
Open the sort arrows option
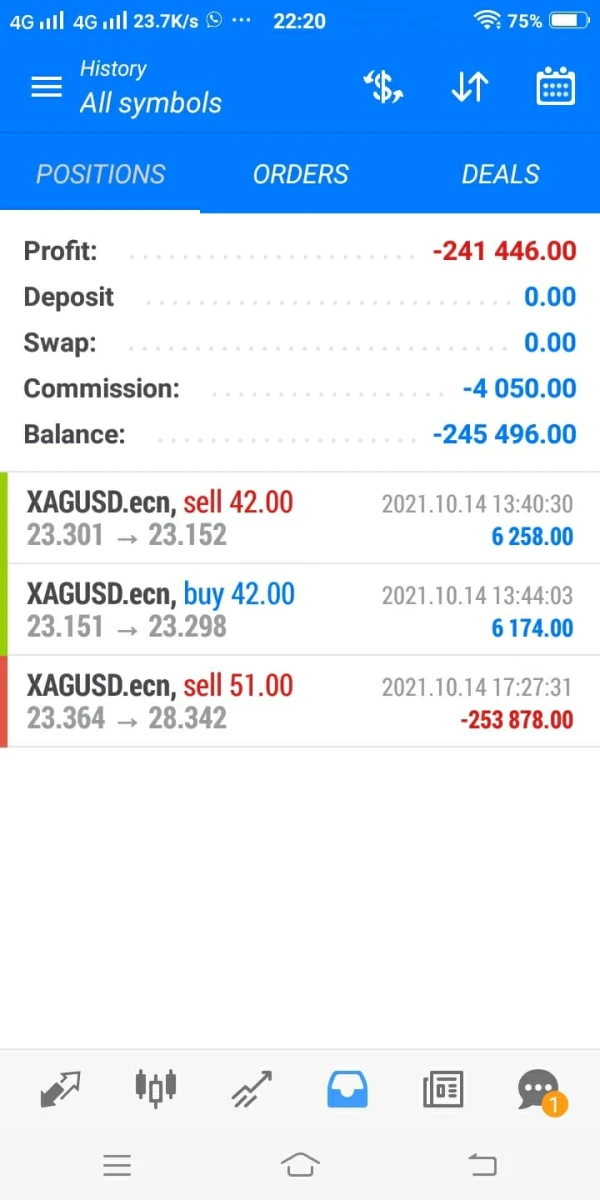coord(469,88)
